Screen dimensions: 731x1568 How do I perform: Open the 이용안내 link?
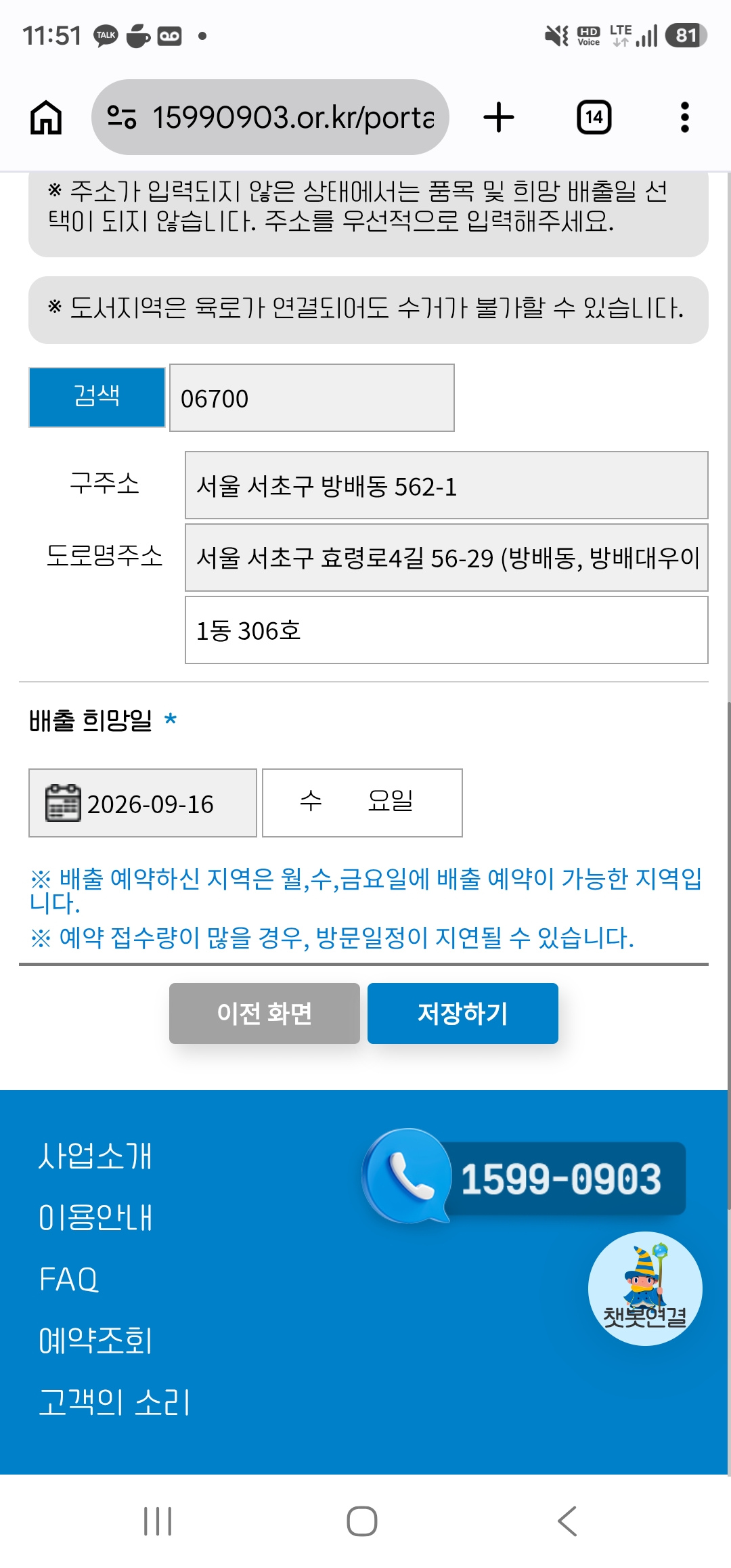(95, 1217)
